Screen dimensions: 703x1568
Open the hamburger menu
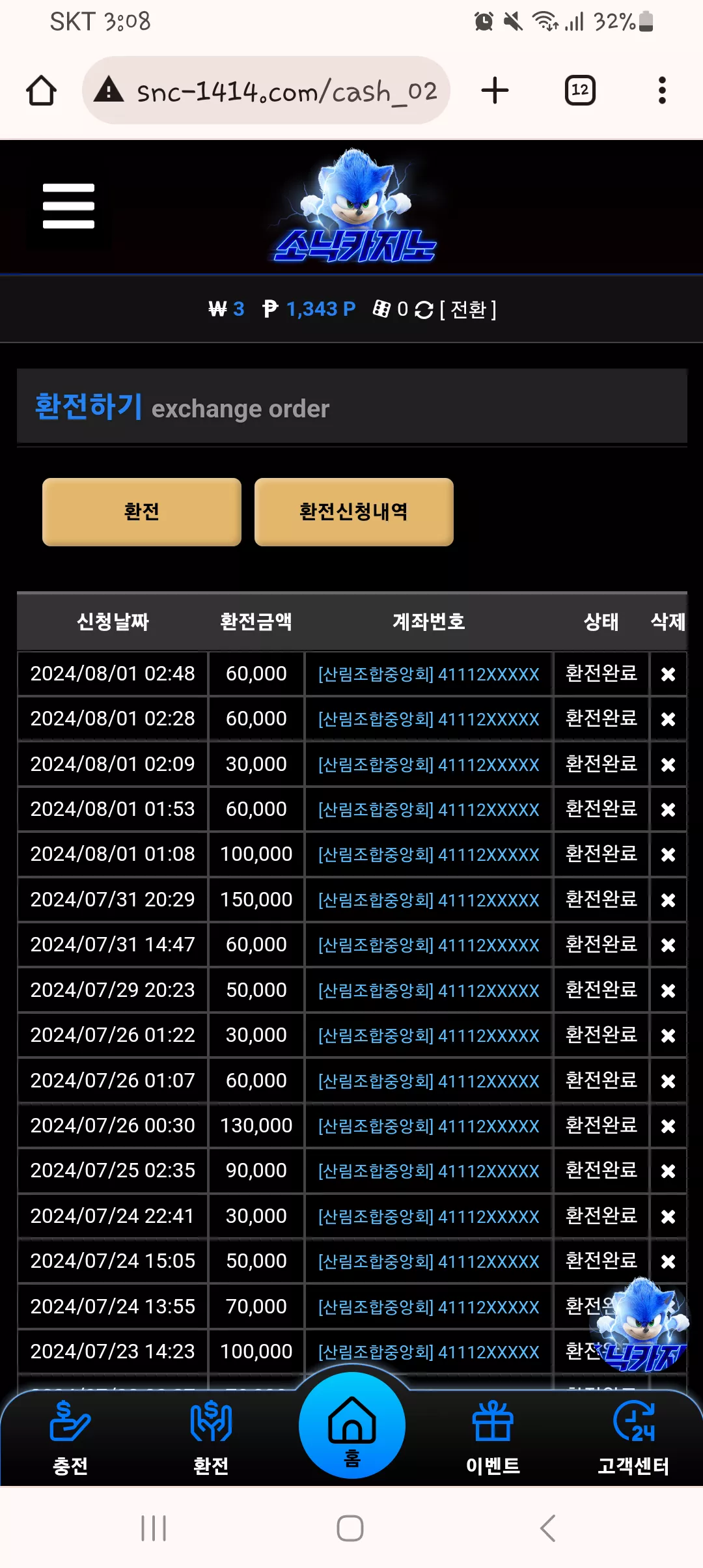(68, 206)
